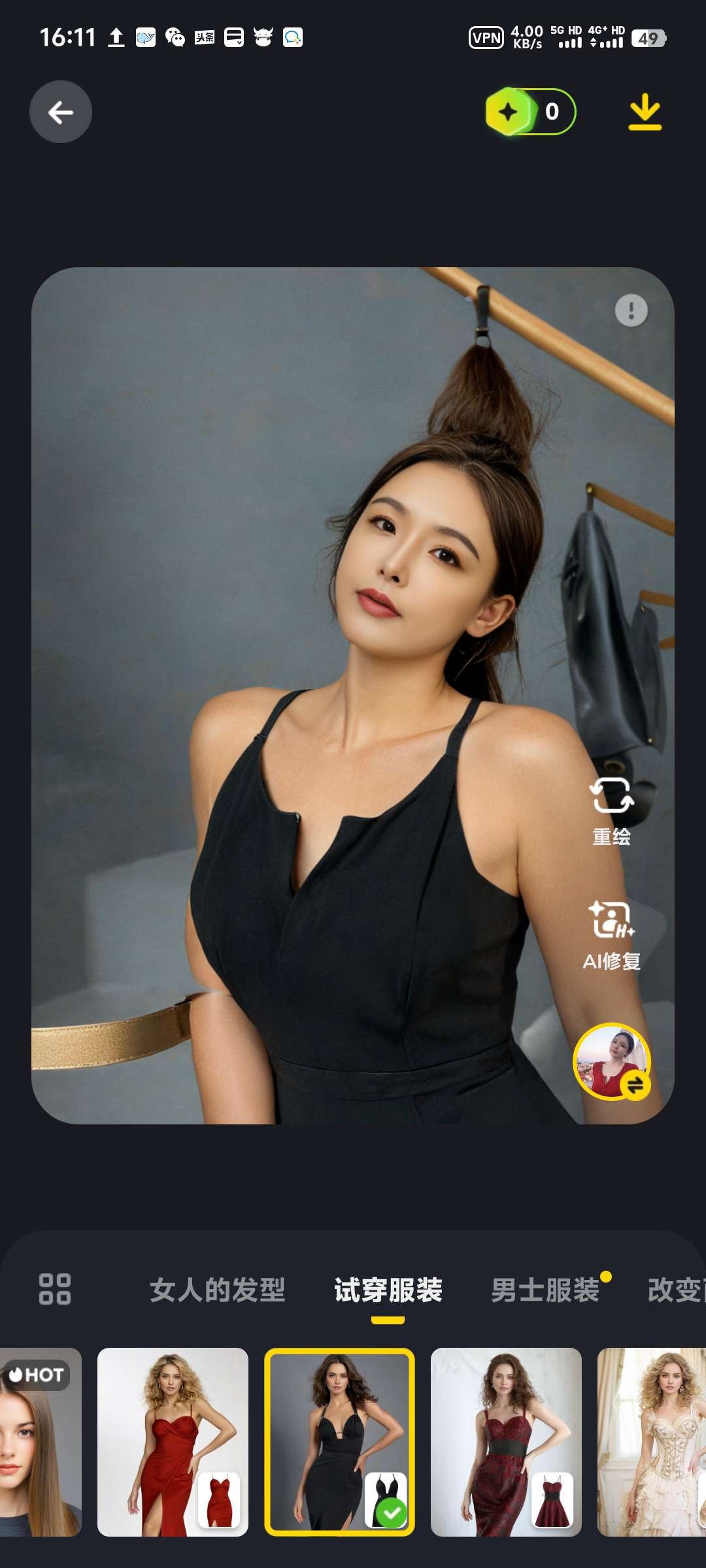Download the generated image
The image size is (706, 1568).
[x=645, y=112]
